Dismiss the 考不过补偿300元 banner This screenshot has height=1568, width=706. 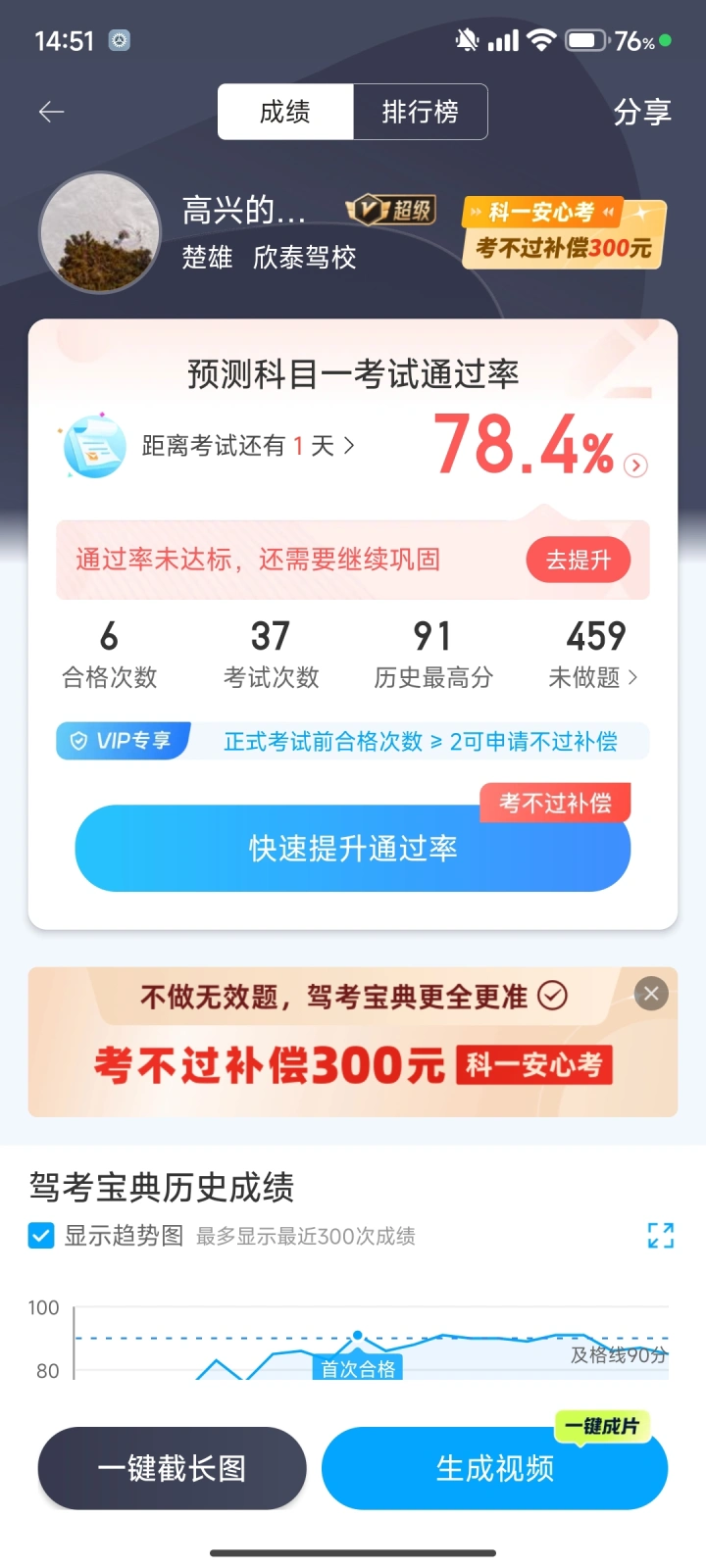click(x=651, y=994)
